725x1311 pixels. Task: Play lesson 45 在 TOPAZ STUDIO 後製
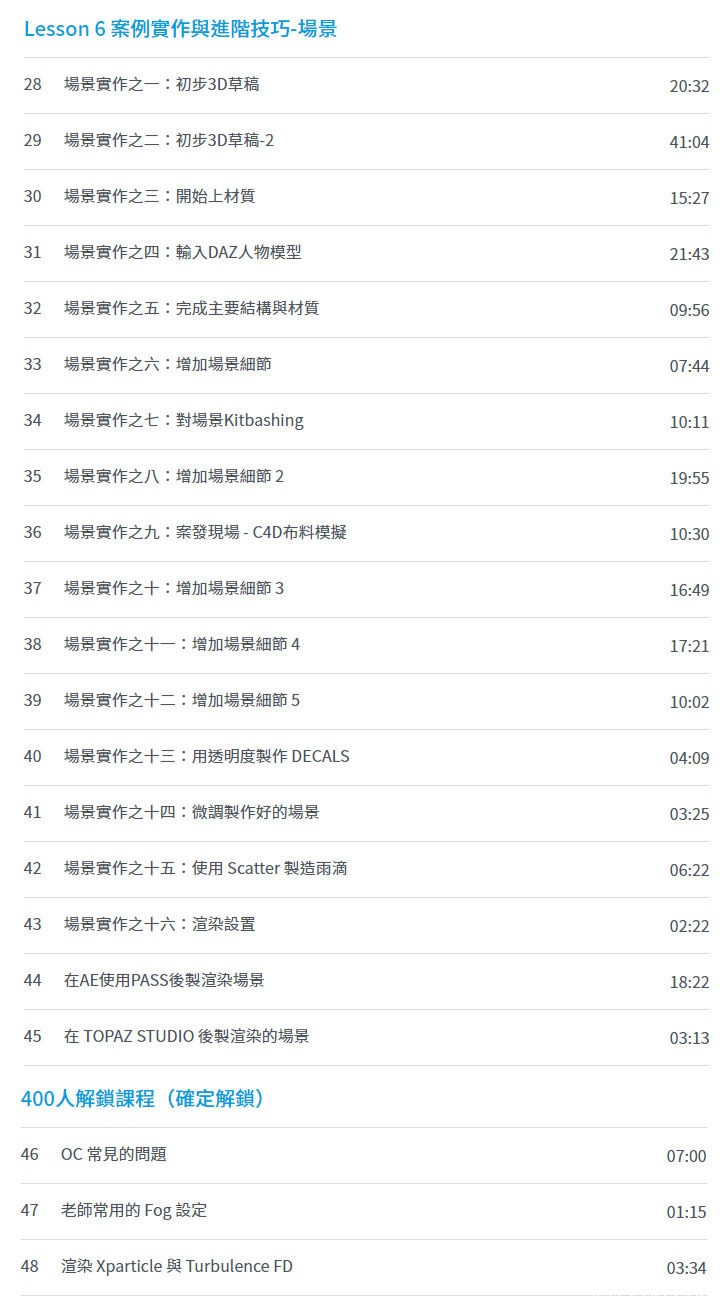186,1037
